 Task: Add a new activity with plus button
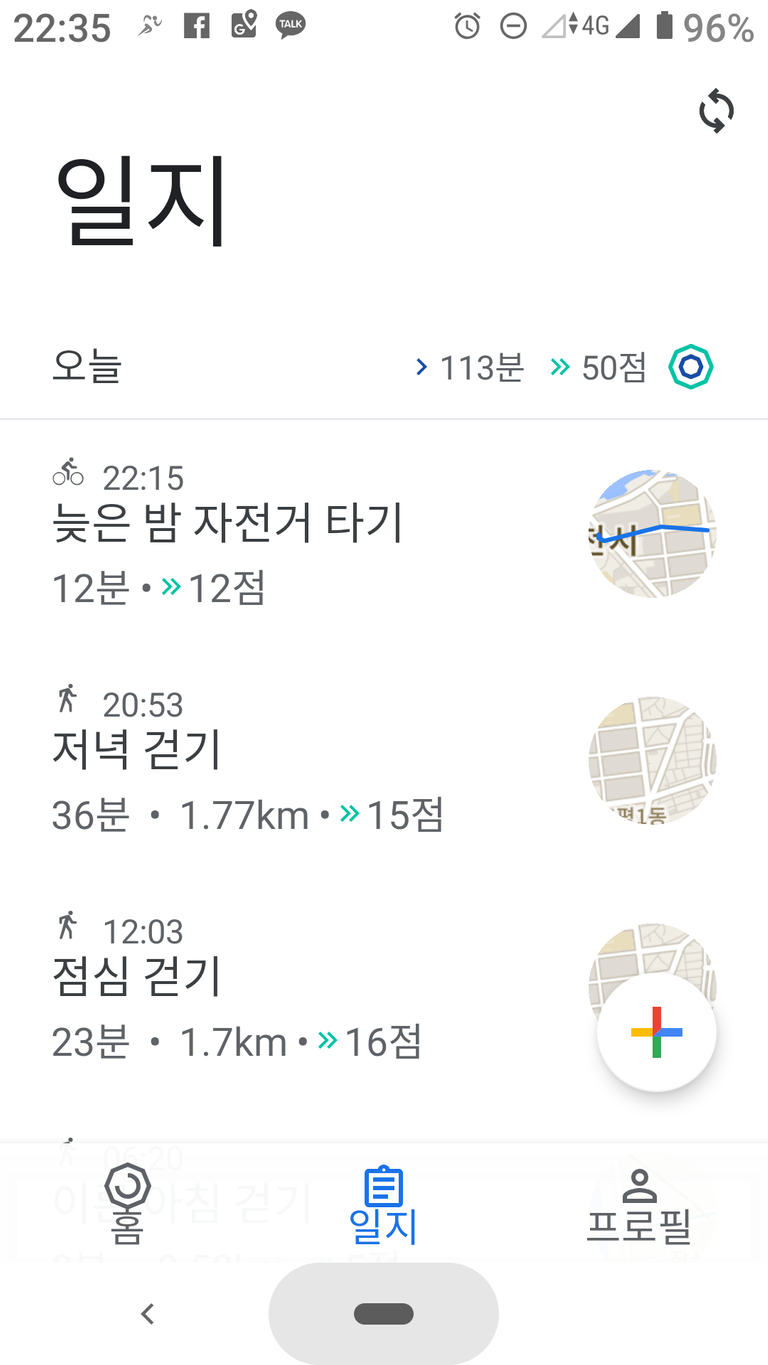(x=656, y=1032)
